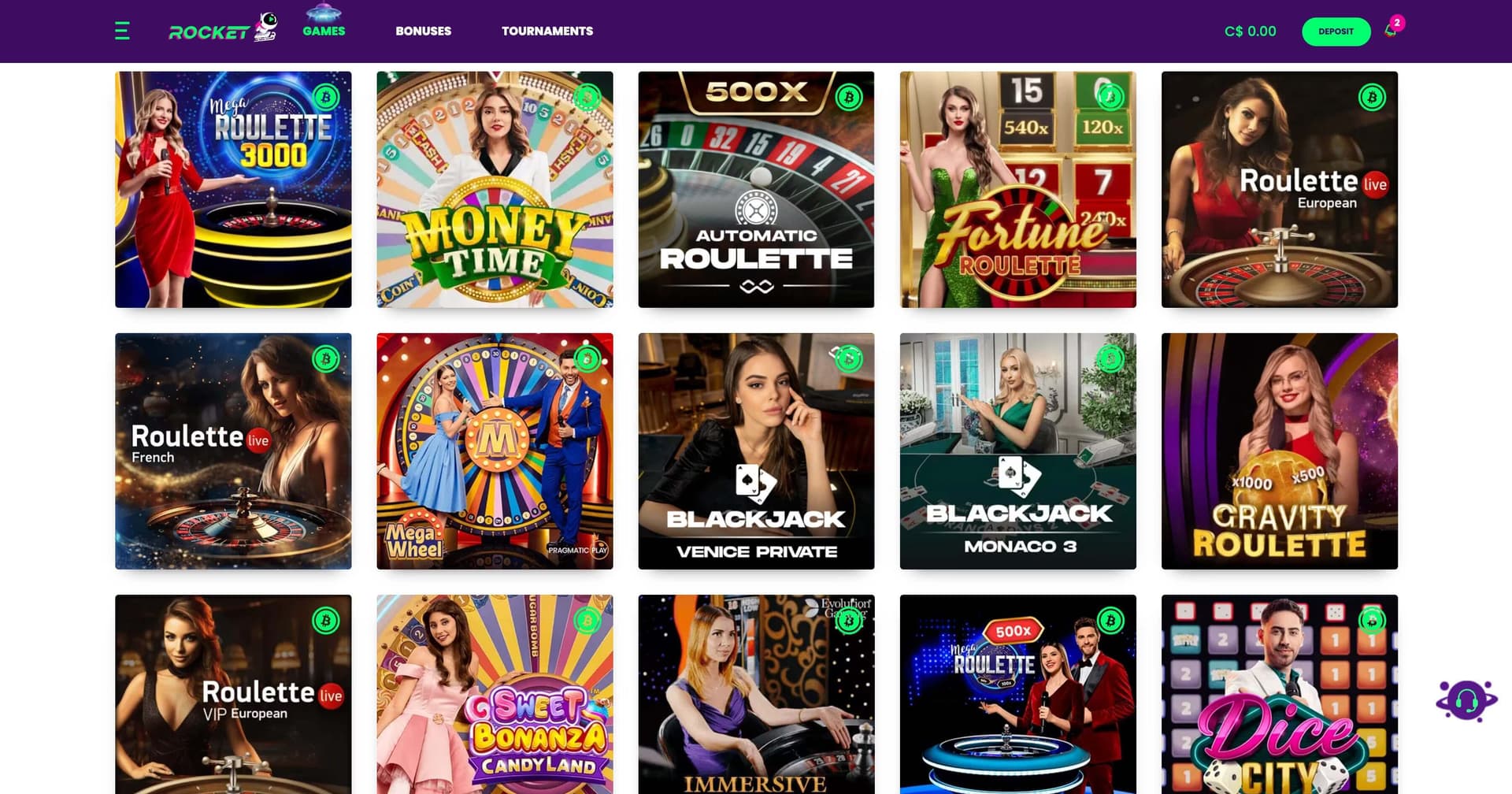The height and width of the screenshot is (794, 1512).
Task: Launch the Mega Wheel game
Action: [x=495, y=451]
